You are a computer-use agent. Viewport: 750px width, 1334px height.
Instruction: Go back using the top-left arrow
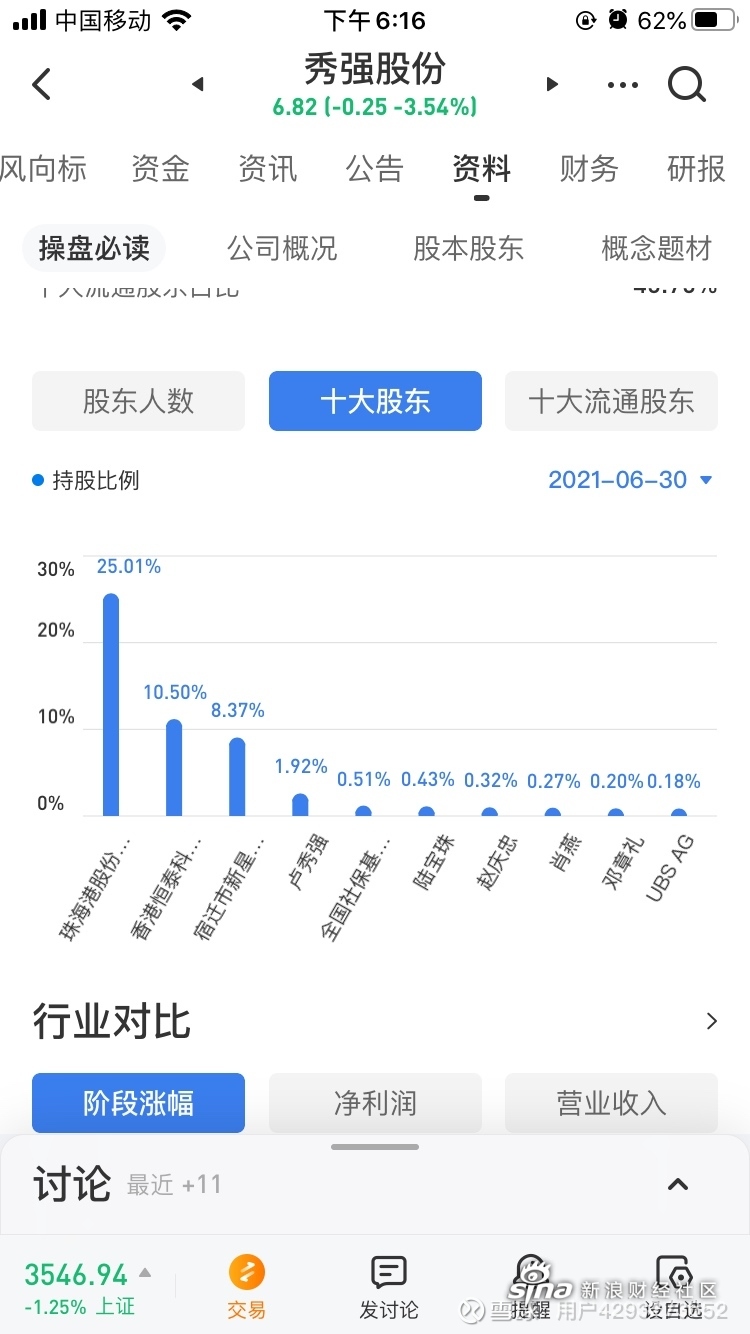[41, 85]
